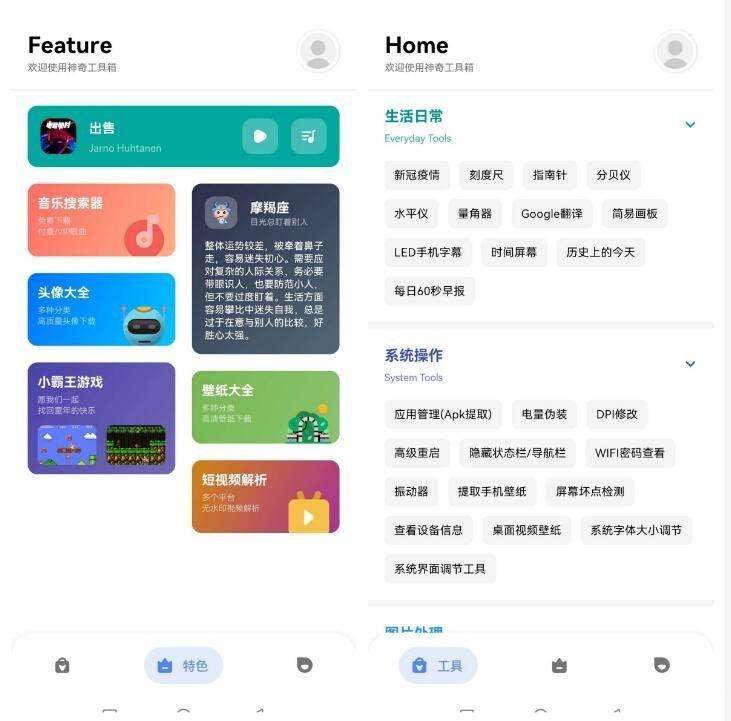Open the 壁纸大全 card

(265, 407)
